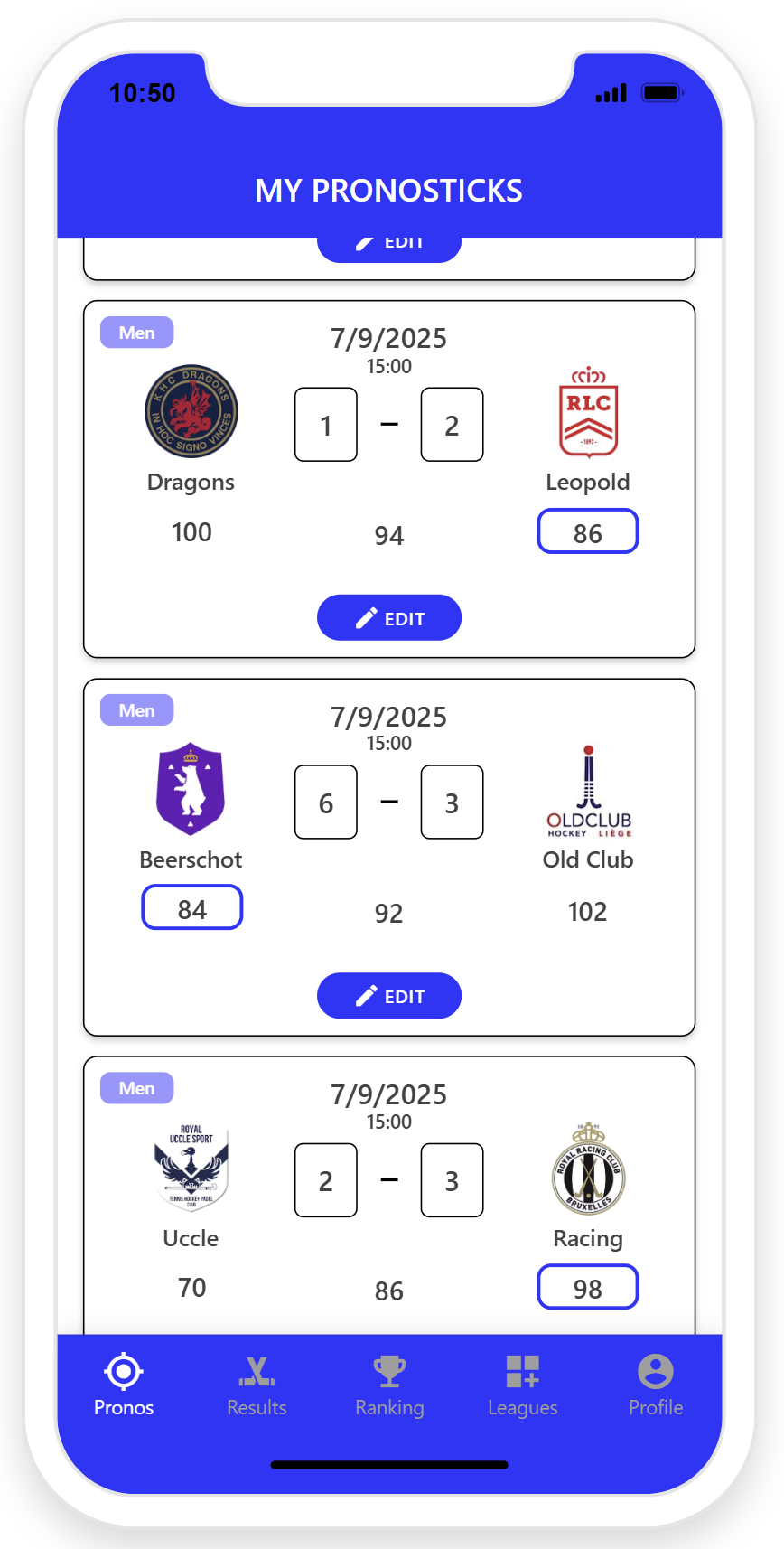The height and width of the screenshot is (1549, 784).
Task: Tap the partially visible top Edit button
Action: click(389, 249)
